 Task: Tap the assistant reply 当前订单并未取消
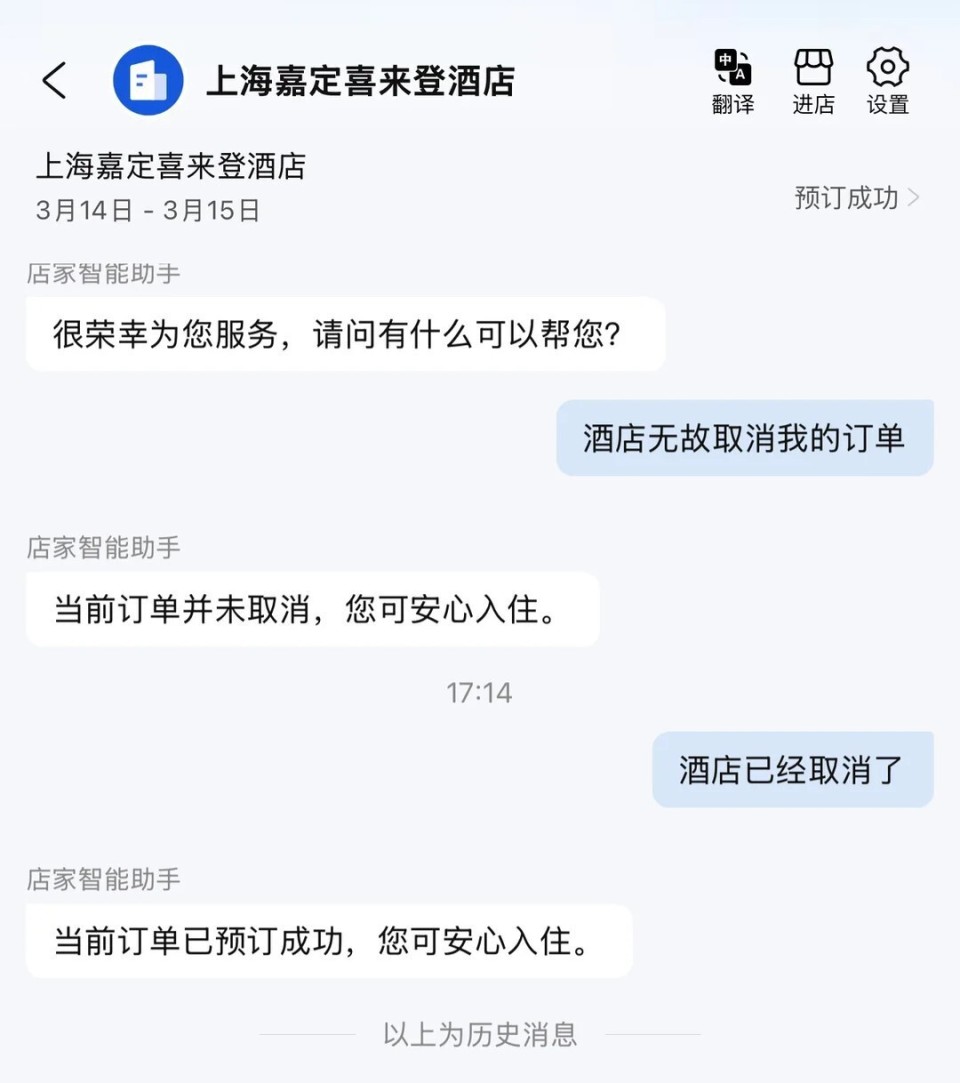(312, 609)
